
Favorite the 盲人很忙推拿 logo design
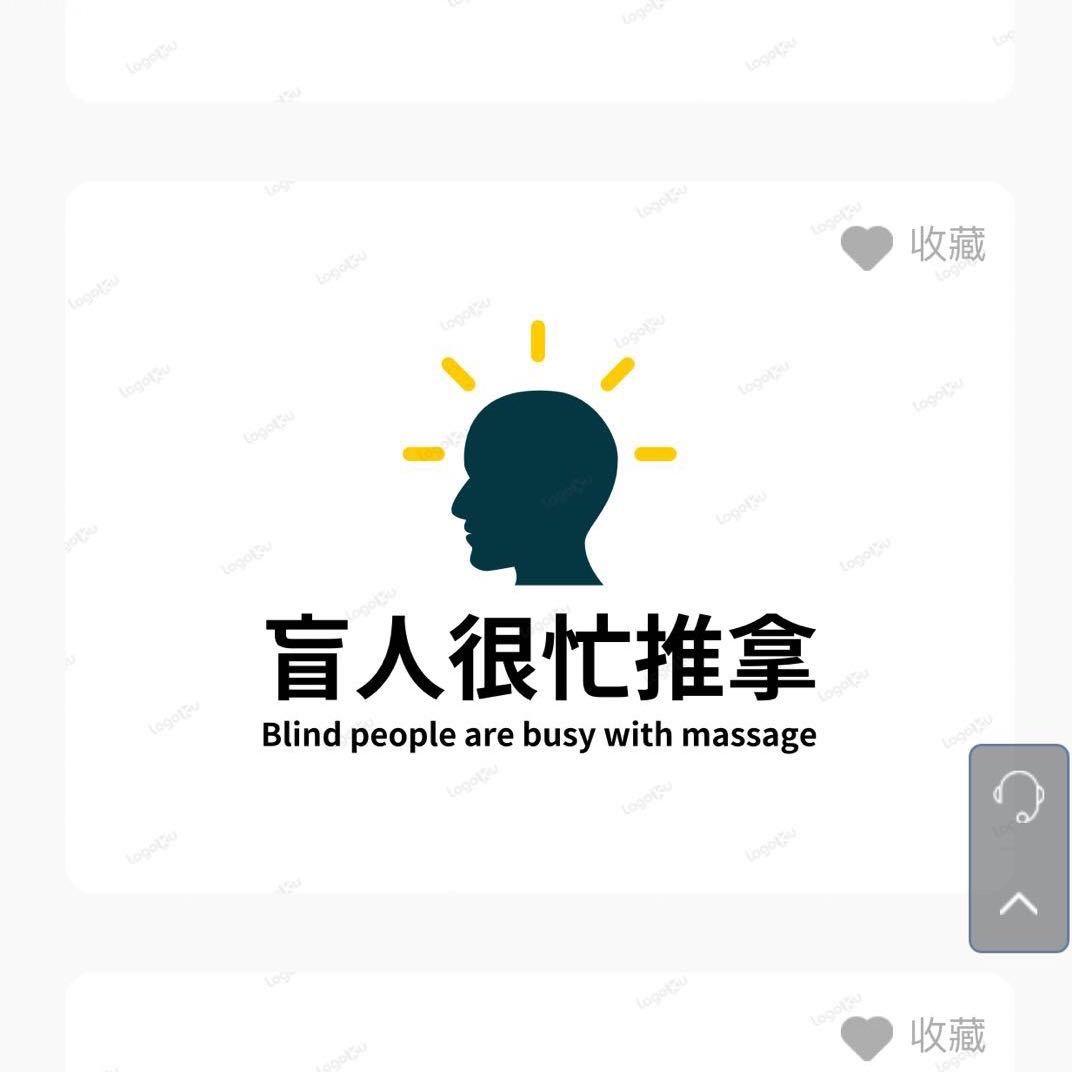(x=911, y=245)
